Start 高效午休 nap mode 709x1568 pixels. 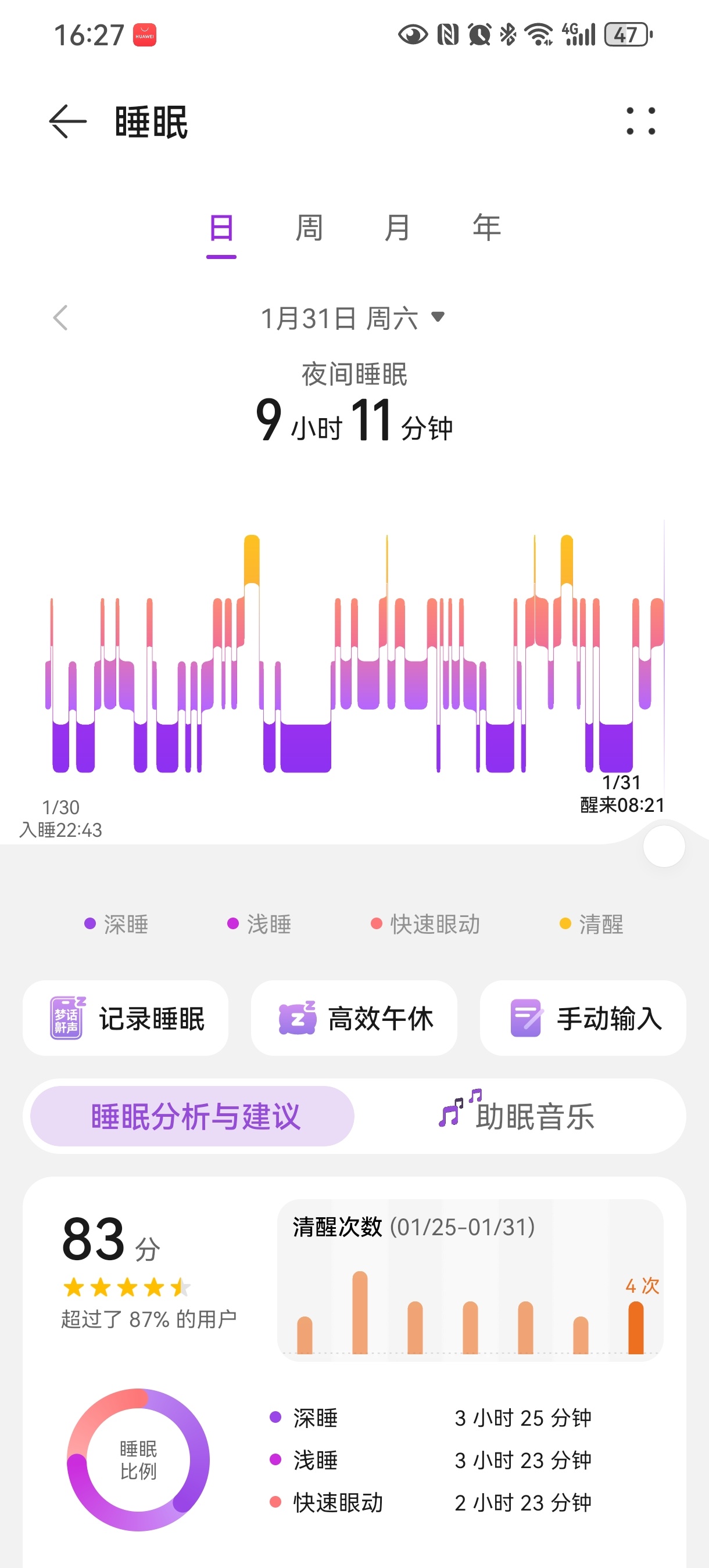(354, 1019)
